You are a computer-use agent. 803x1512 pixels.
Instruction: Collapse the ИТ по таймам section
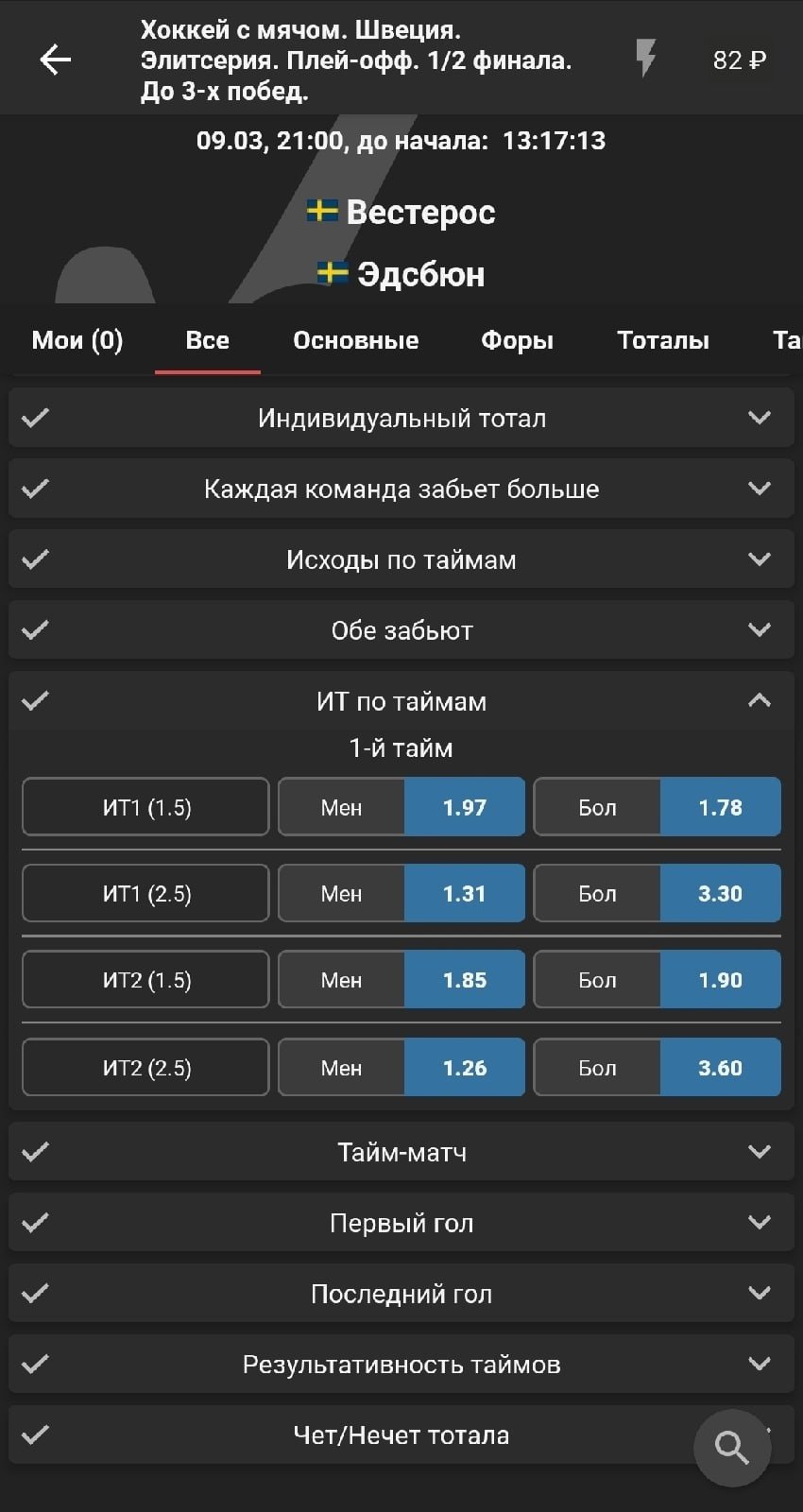point(759,701)
